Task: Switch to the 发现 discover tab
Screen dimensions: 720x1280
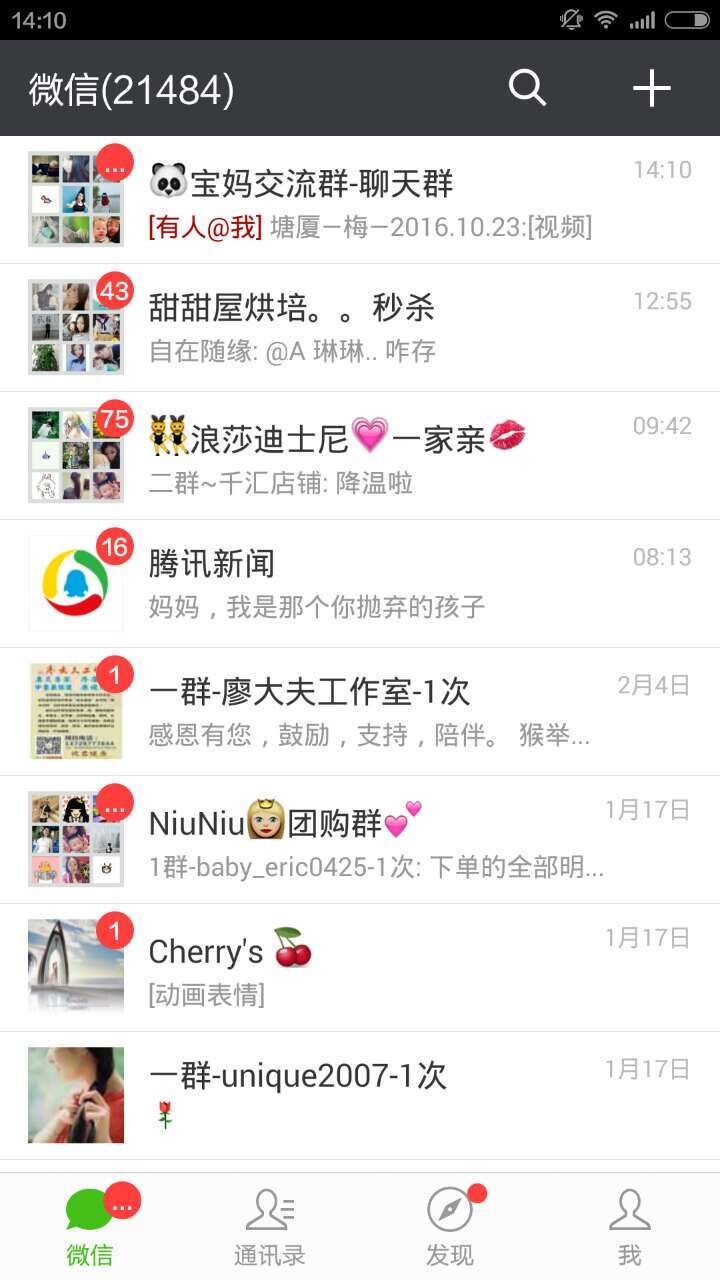Action: pos(450,1227)
